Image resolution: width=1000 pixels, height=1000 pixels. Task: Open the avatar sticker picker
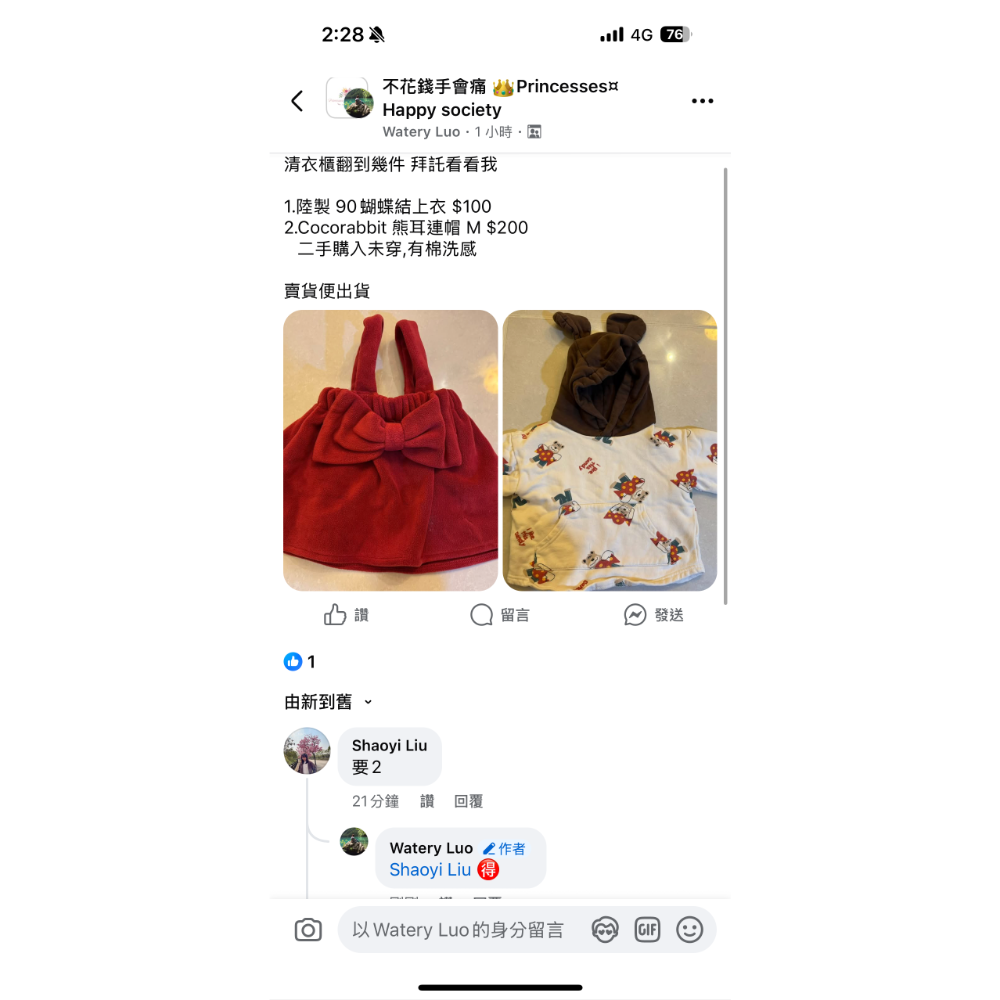tap(605, 930)
